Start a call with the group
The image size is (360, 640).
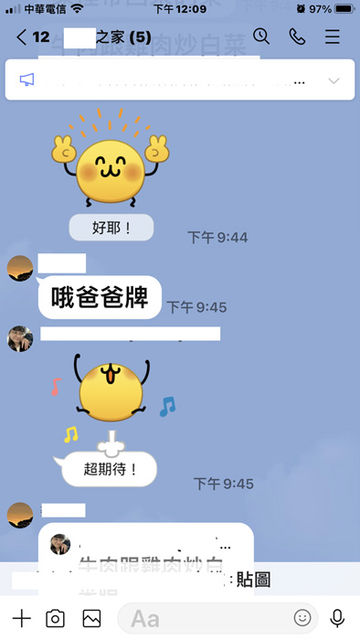click(297, 37)
